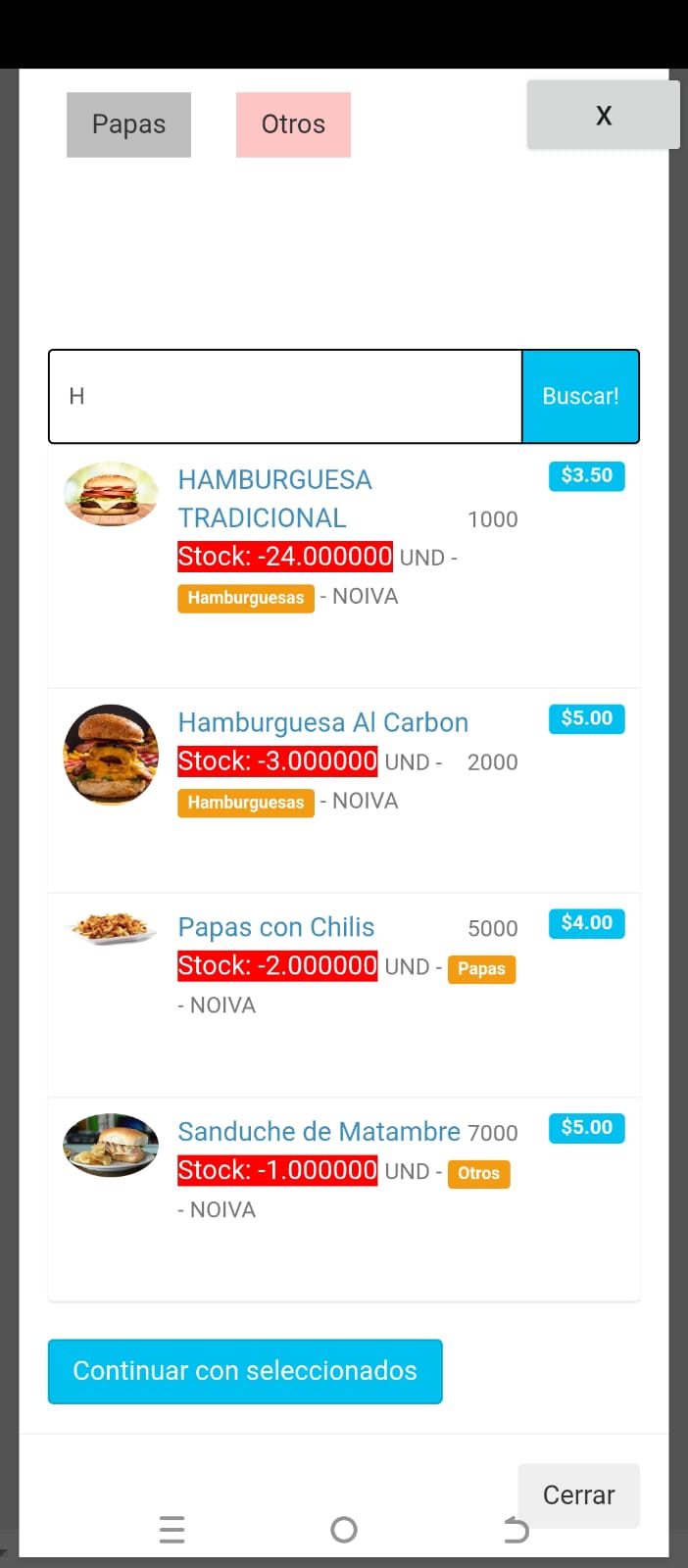
Task: Tap the Buscar! search button
Action: click(x=580, y=396)
